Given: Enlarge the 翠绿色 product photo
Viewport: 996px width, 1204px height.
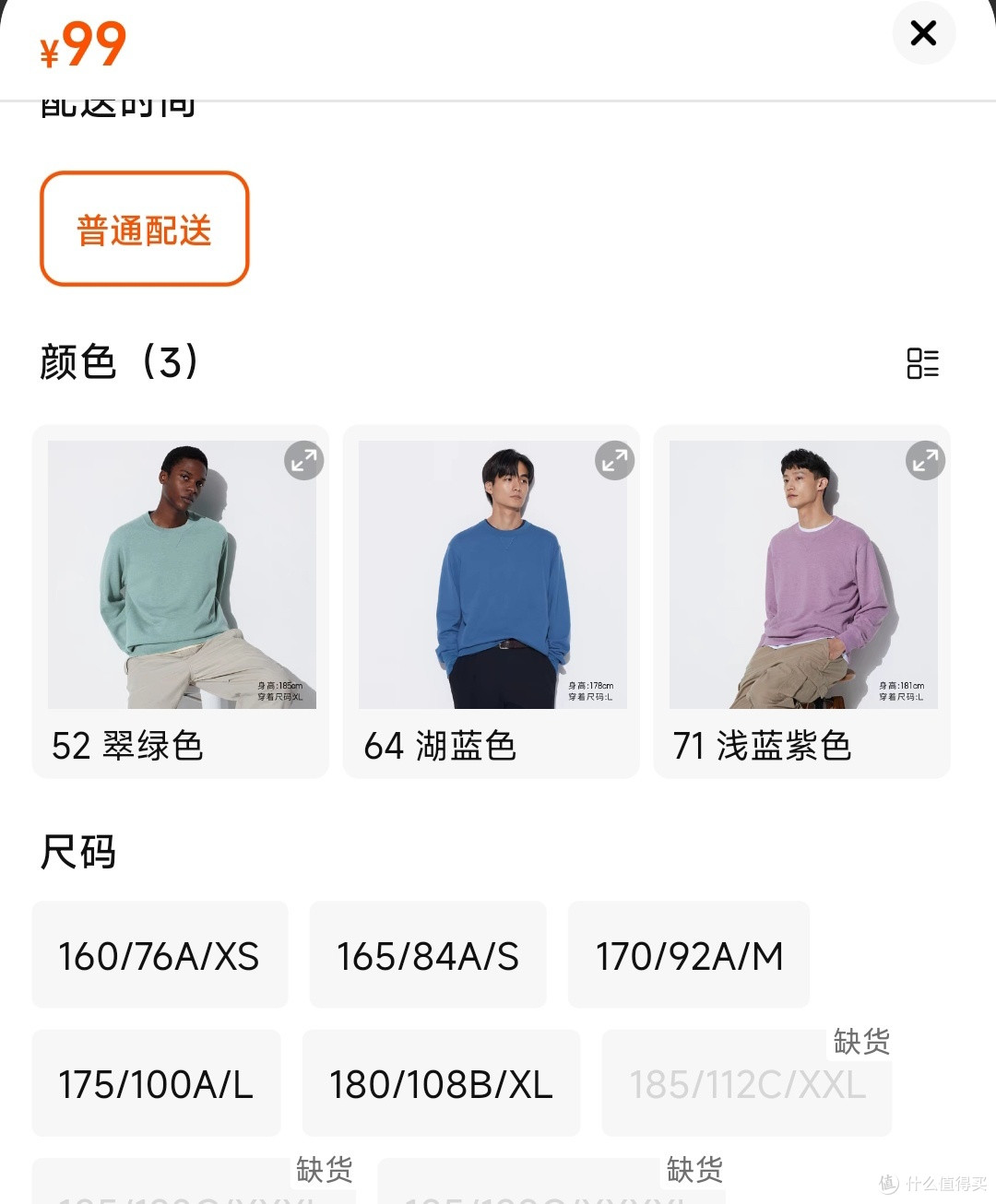Looking at the screenshot, I should coord(303,461).
